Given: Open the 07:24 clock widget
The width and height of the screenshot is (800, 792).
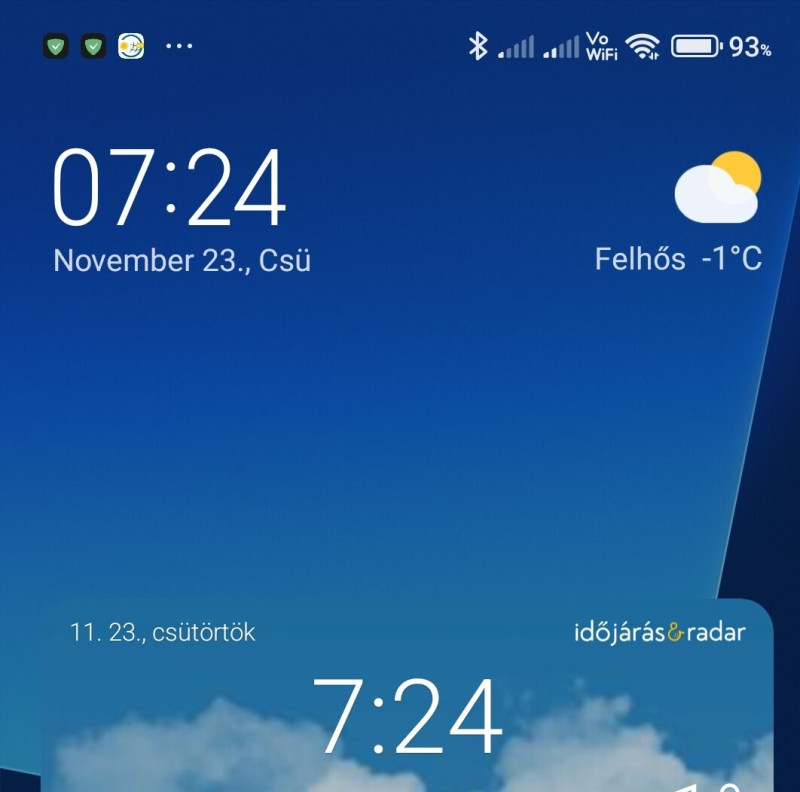Looking at the screenshot, I should tap(170, 190).
